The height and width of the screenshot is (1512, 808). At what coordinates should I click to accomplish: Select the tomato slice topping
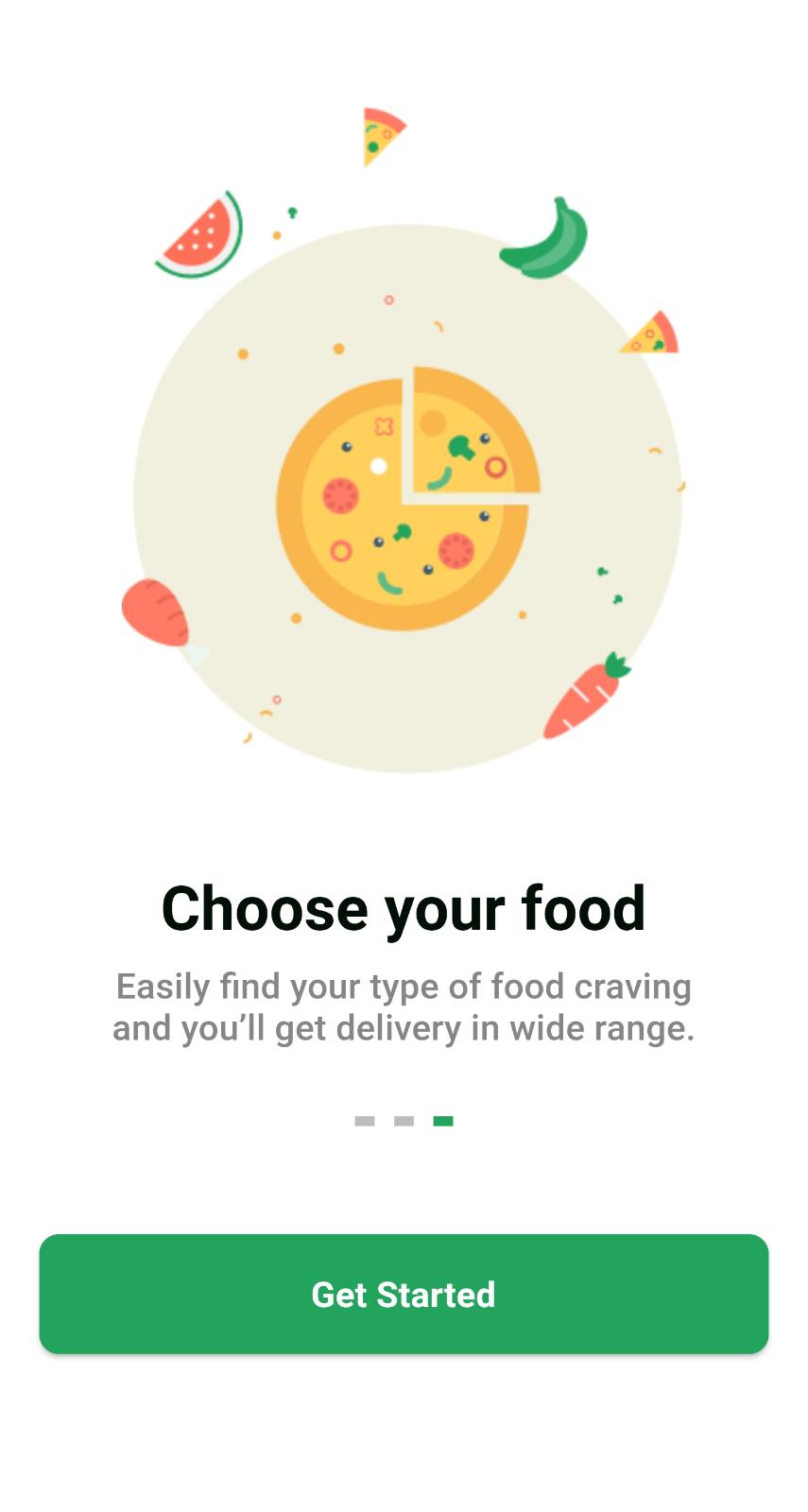pyautogui.click(x=340, y=496)
